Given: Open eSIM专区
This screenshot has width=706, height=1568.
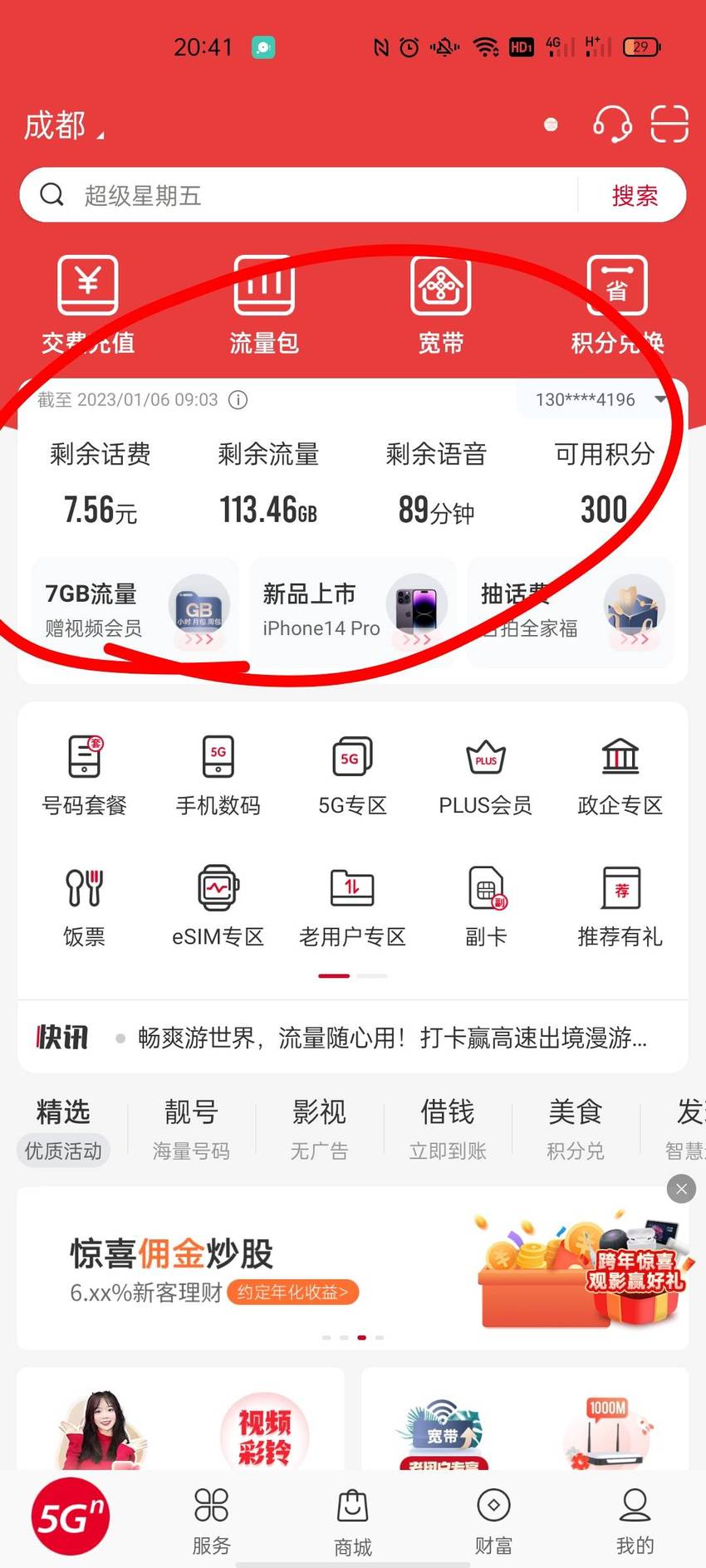Looking at the screenshot, I should click(x=218, y=906).
